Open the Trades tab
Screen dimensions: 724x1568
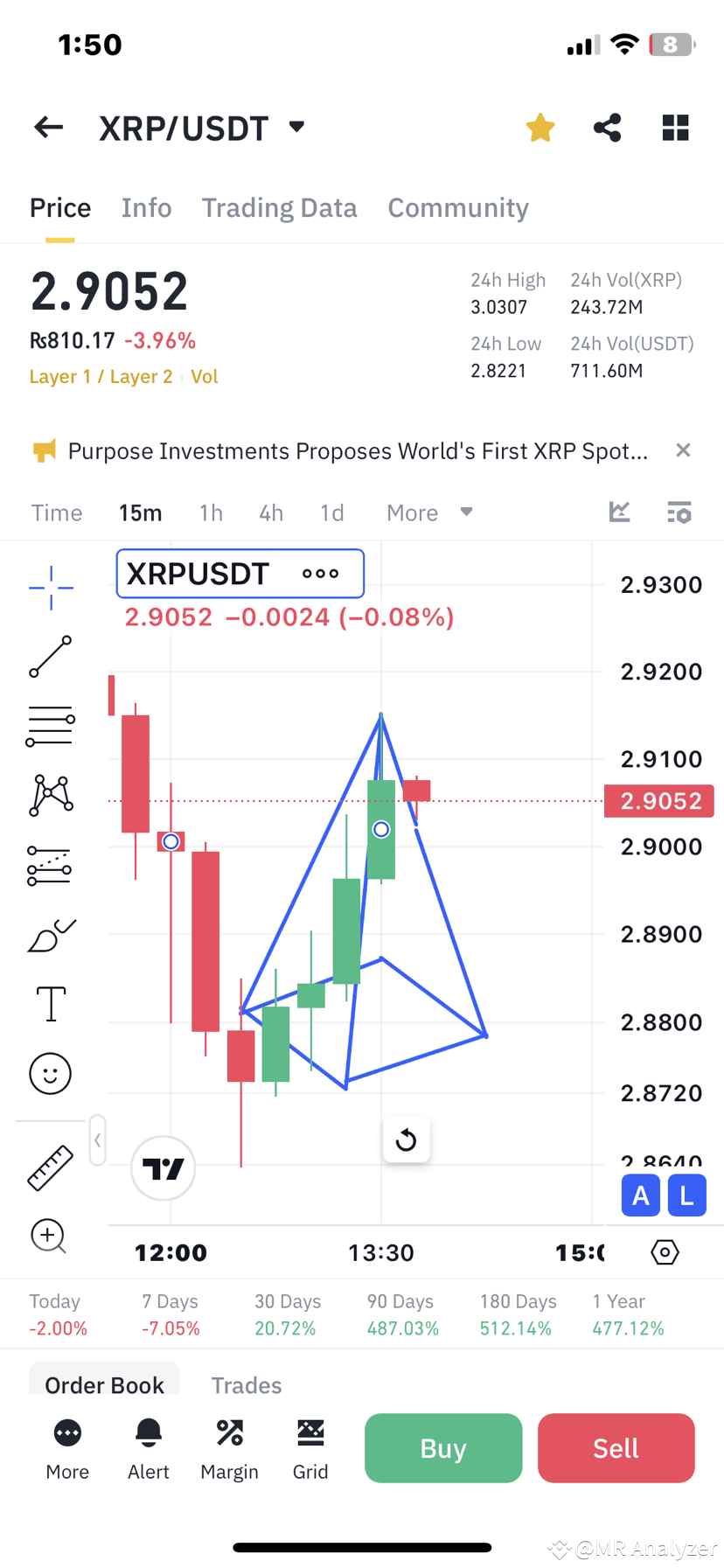[247, 1385]
